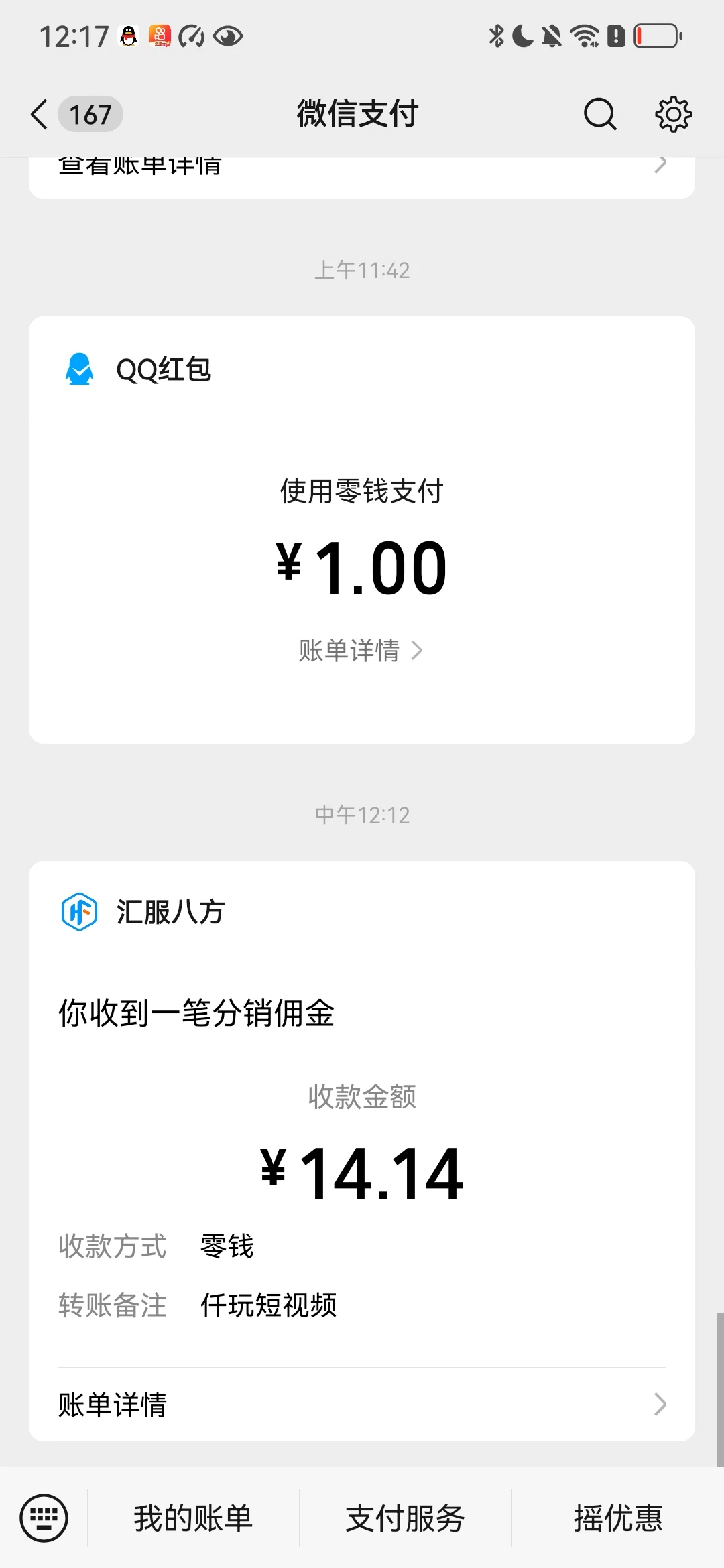Viewport: 724px width, 1568px height.
Task: Open the QQ icon in the status bar
Action: pyautogui.click(x=128, y=37)
